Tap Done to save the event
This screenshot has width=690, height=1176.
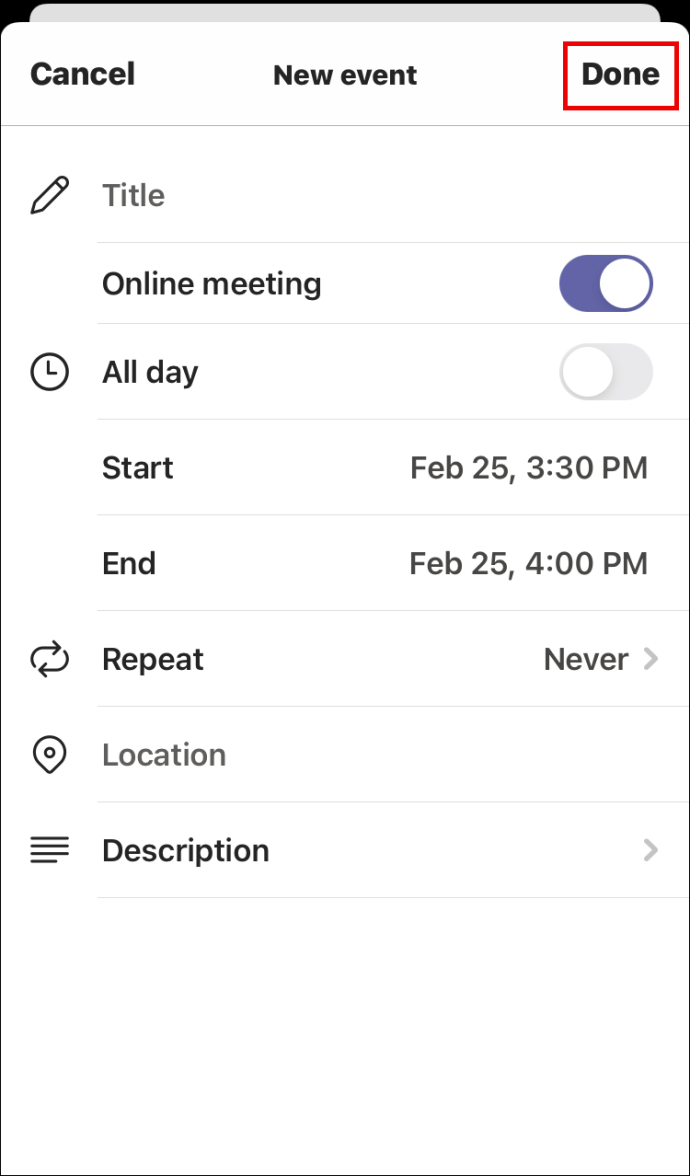(x=620, y=74)
